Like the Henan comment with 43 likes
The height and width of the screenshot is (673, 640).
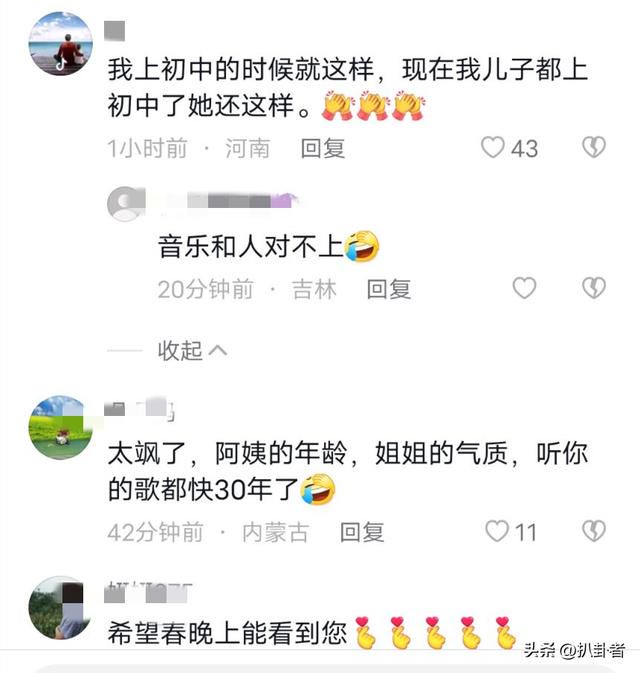point(494,148)
